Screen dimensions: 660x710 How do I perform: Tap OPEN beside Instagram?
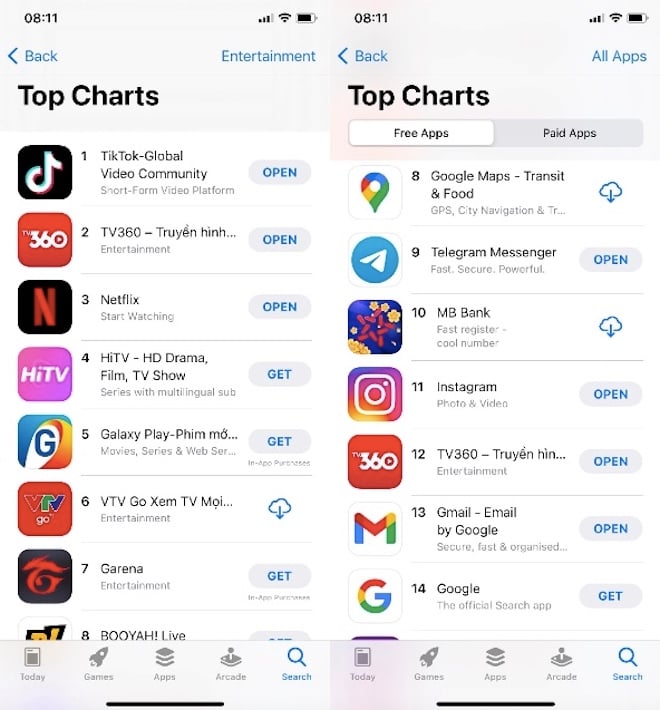(x=610, y=394)
